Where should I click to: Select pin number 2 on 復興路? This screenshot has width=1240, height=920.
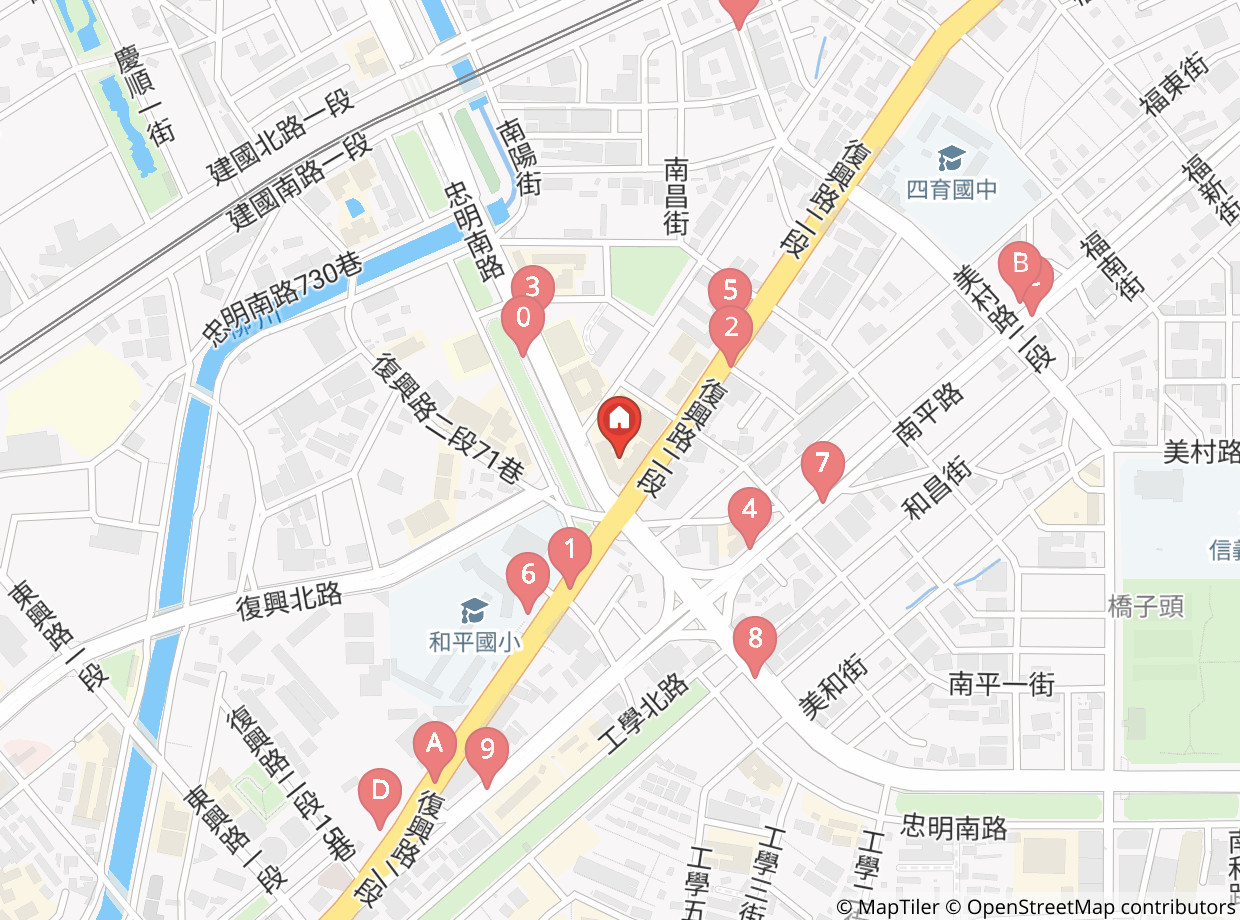(731, 328)
